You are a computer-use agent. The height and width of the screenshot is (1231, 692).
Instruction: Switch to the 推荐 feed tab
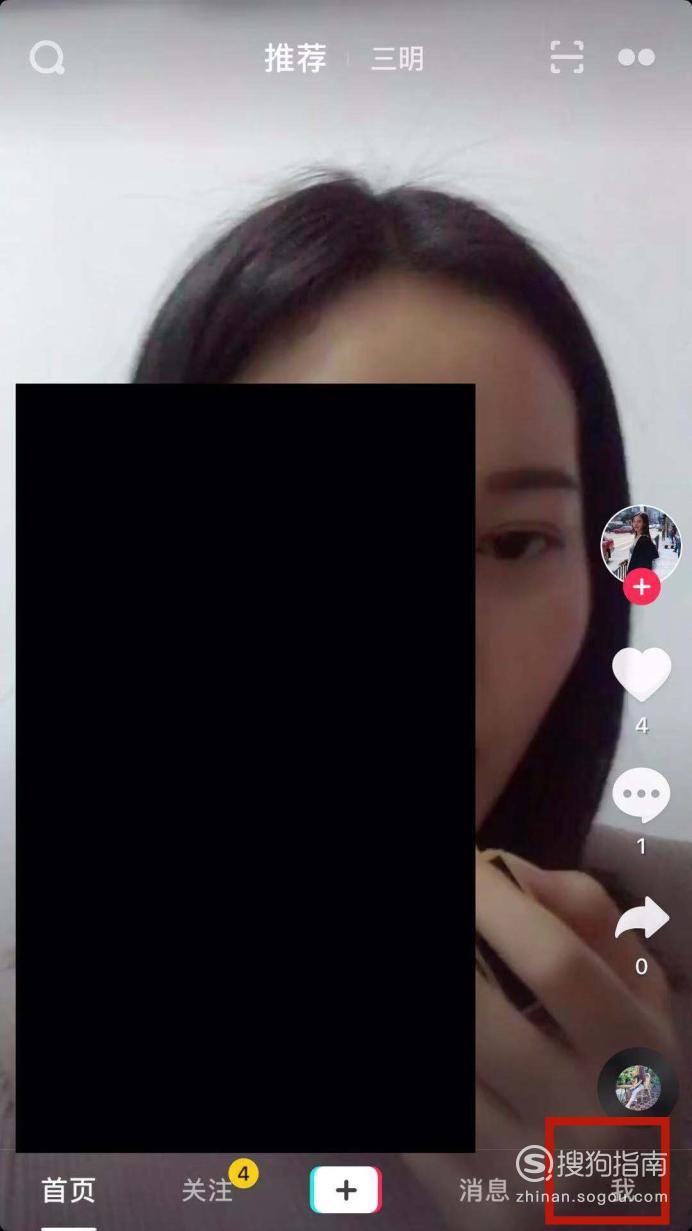point(295,58)
